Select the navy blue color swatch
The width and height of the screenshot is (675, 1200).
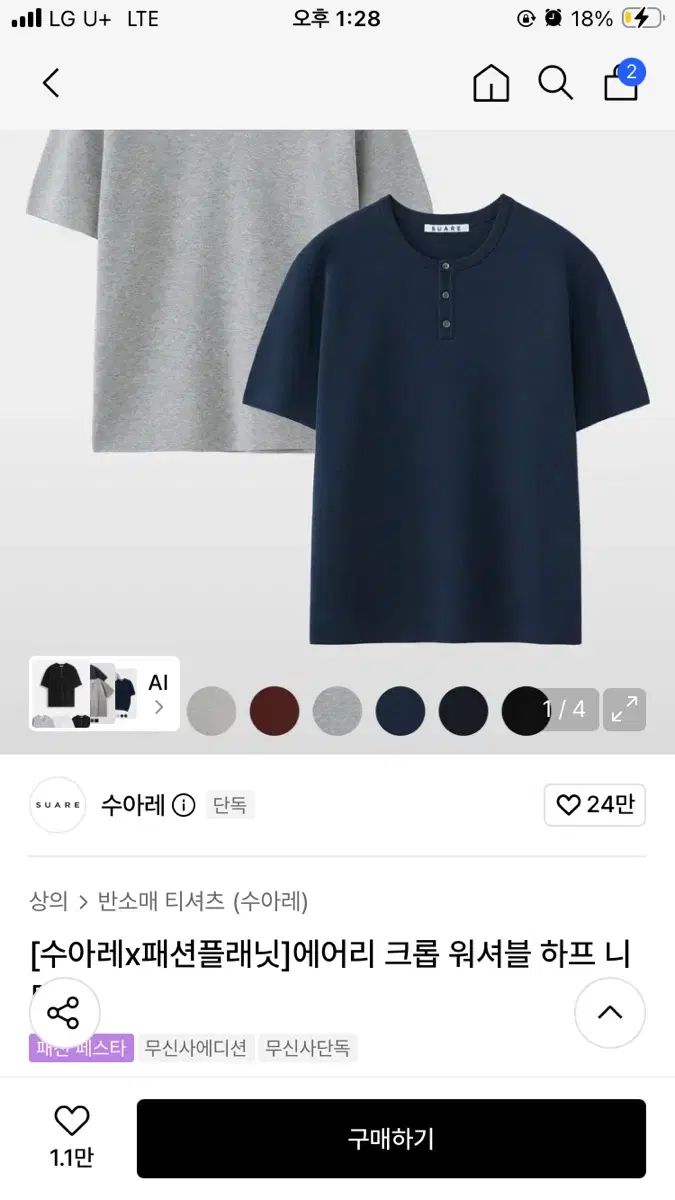(x=400, y=711)
